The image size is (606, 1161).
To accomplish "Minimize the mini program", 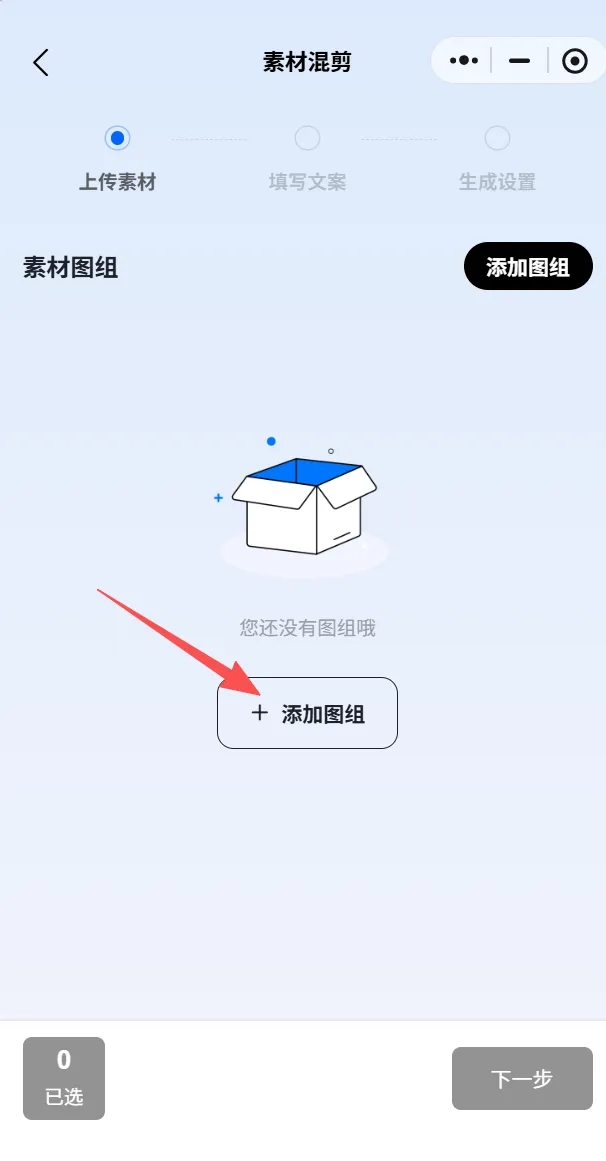I will 519,61.
